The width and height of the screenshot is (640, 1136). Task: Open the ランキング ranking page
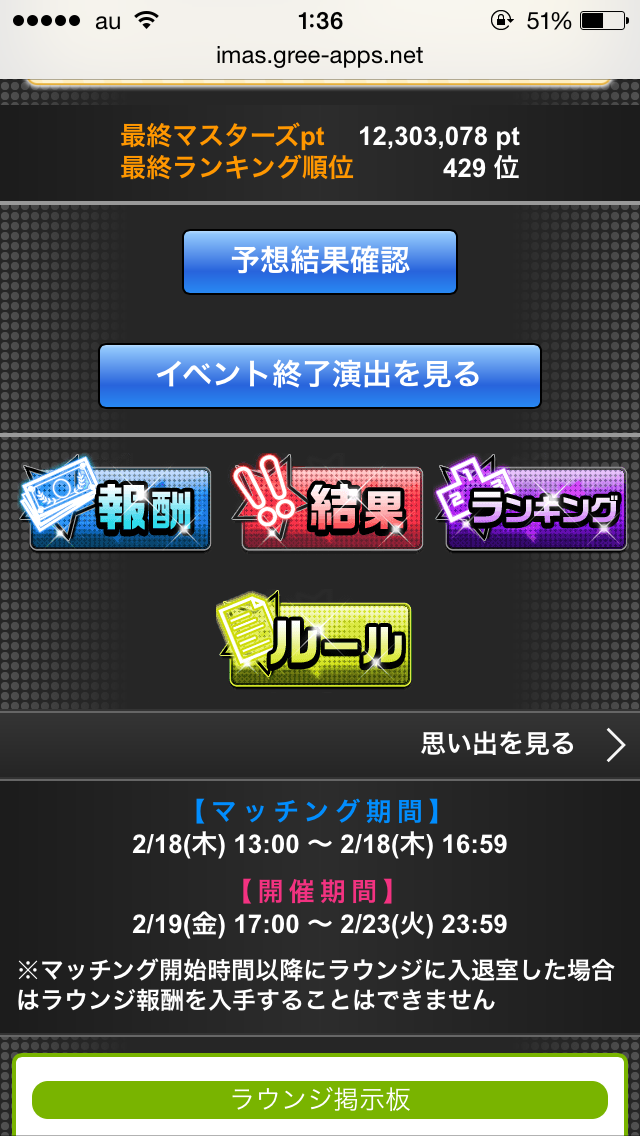coord(535,508)
